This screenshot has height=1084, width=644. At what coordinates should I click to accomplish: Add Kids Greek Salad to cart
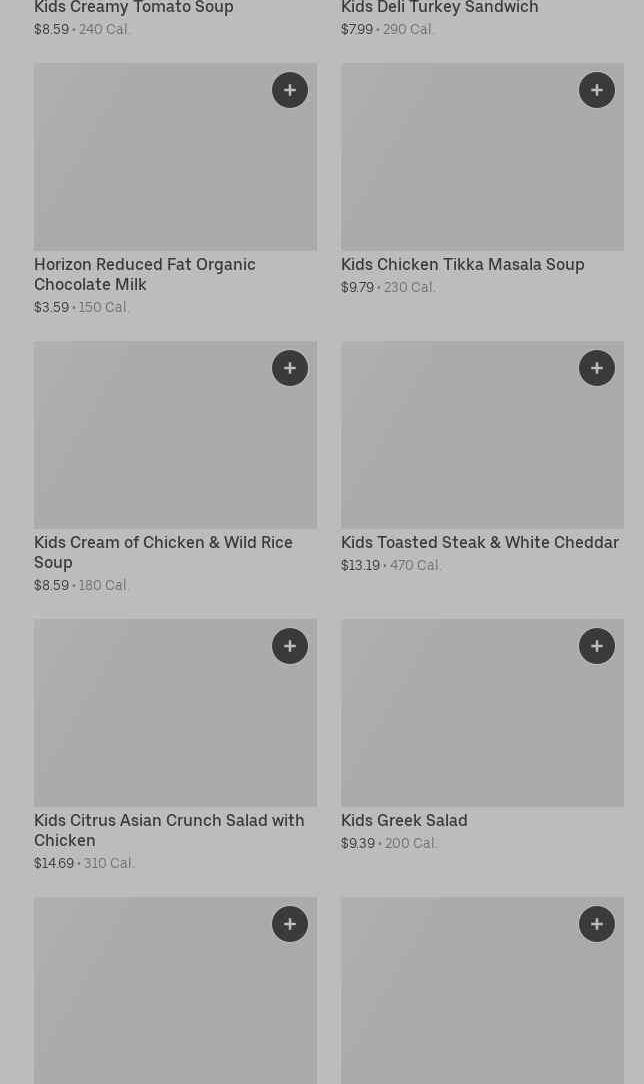(596, 646)
